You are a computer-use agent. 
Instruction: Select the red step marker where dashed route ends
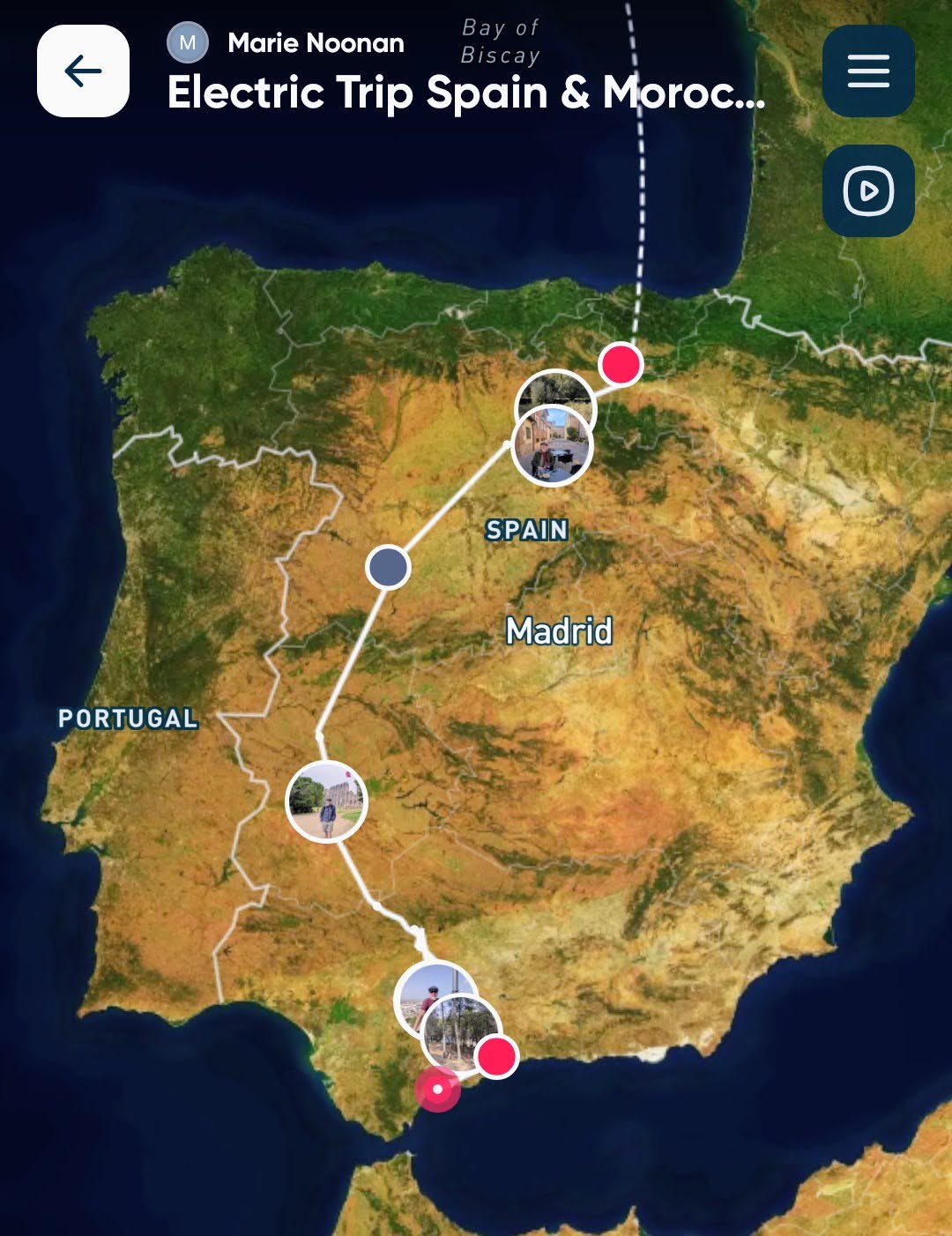(x=621, y=363)
